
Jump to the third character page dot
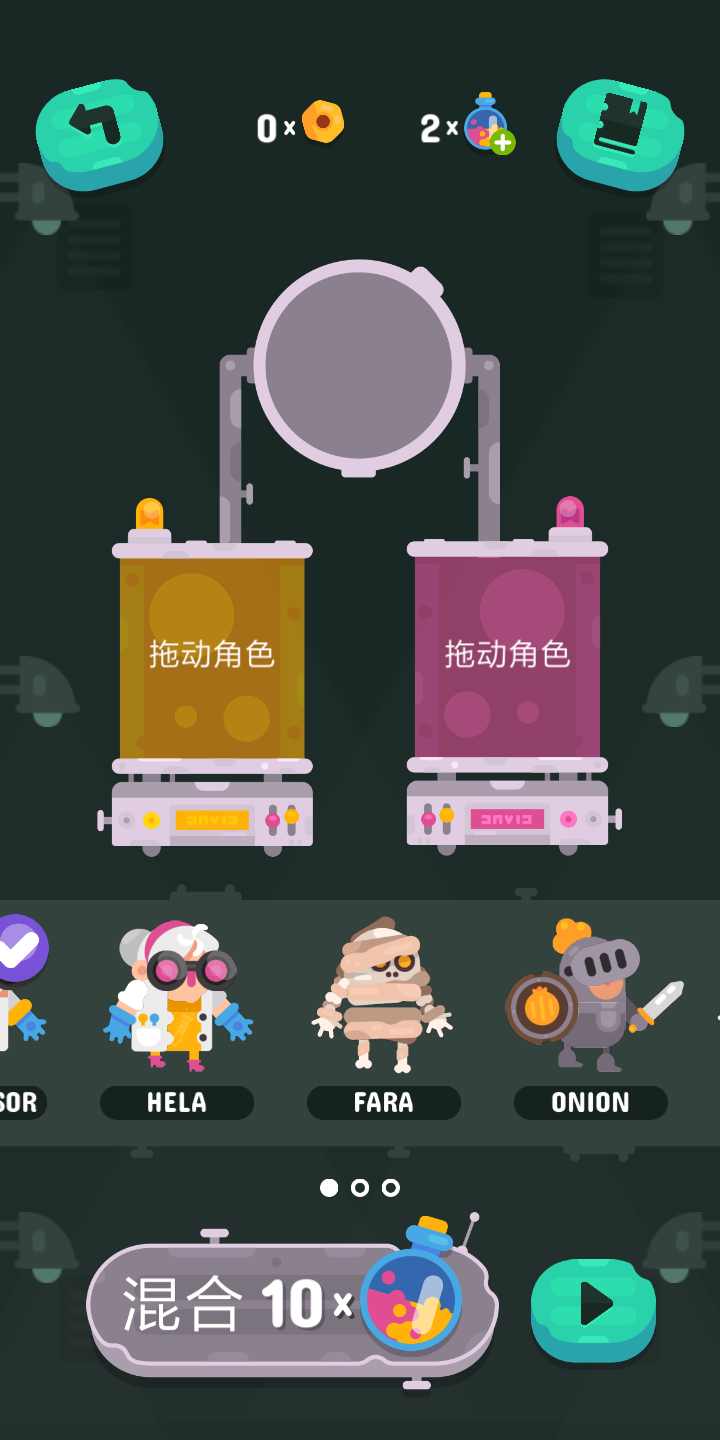[x=391, y=1187]
